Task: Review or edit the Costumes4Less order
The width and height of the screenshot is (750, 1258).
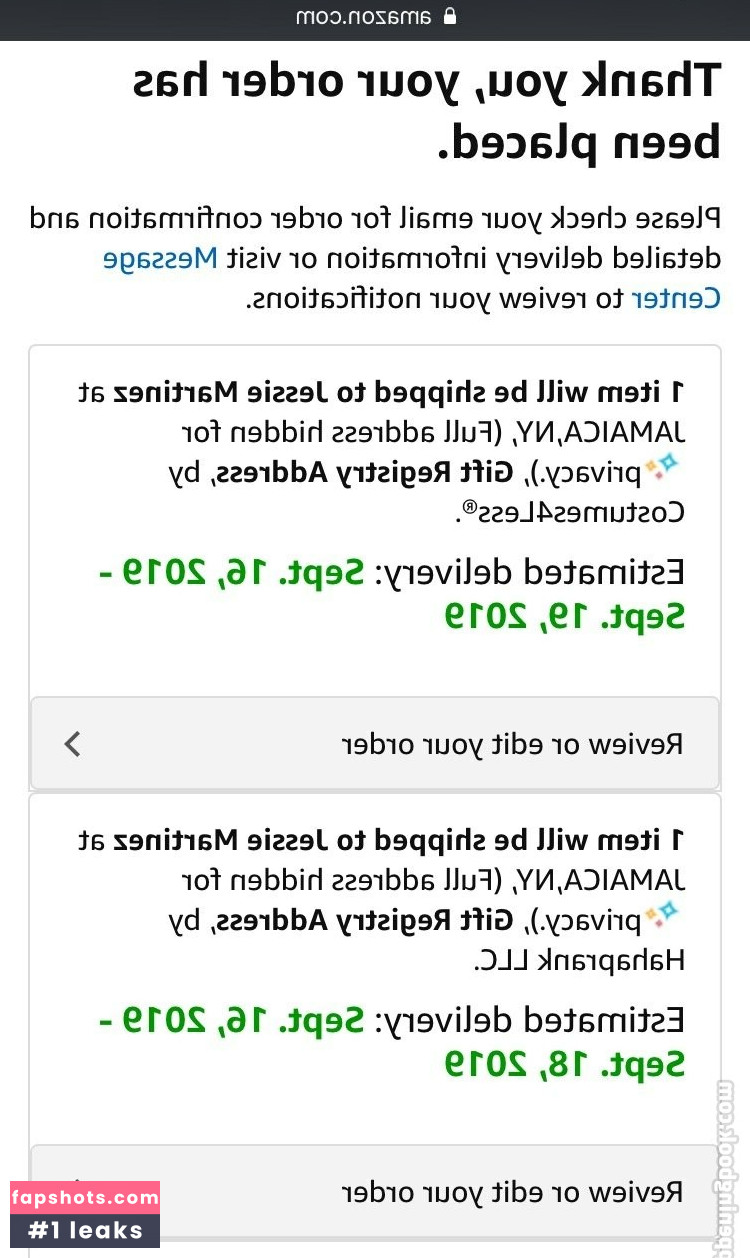Action: tap(375, 744)
